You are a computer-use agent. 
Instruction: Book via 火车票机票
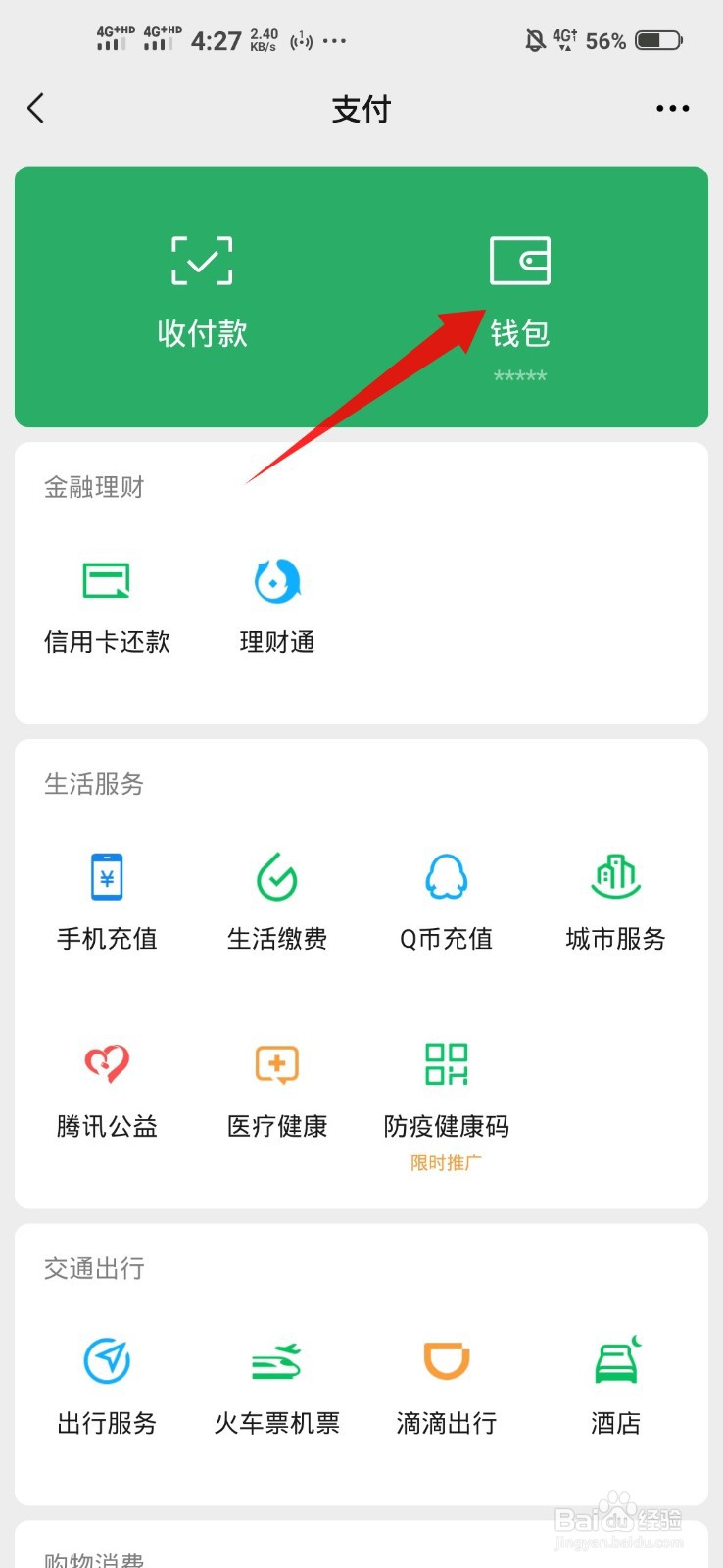click(x=277, y=1388)
